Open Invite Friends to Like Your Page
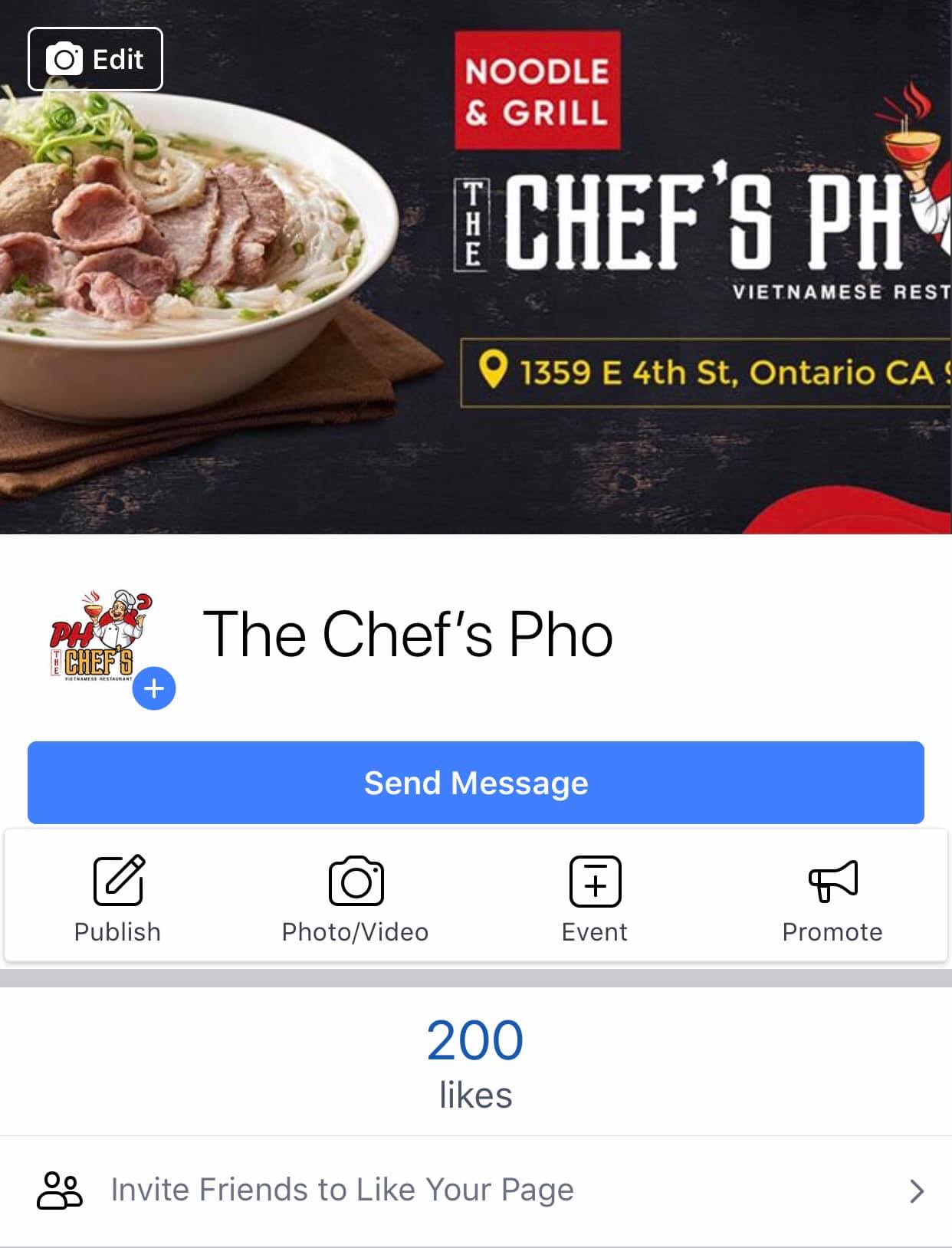This screenshot has width=952, height=1248. 475,1191
